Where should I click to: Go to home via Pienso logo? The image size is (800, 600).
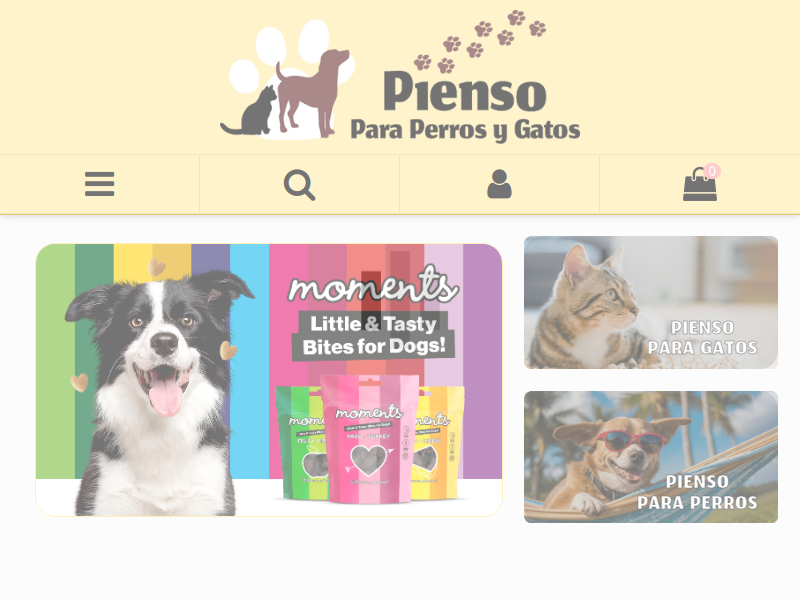coord(400,80)
